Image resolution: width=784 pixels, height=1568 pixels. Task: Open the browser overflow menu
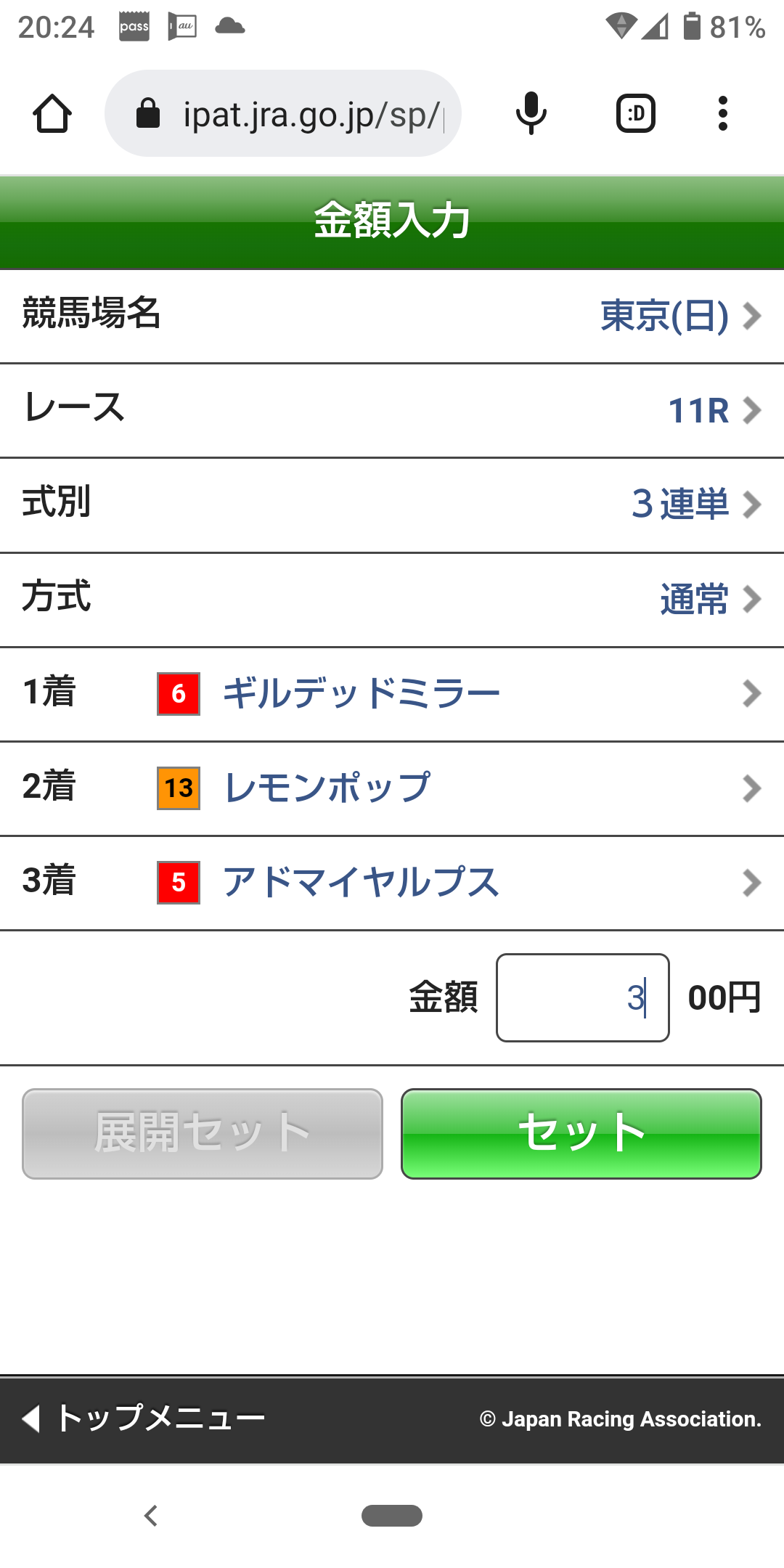pyautogui.click(x=722, y=114)
